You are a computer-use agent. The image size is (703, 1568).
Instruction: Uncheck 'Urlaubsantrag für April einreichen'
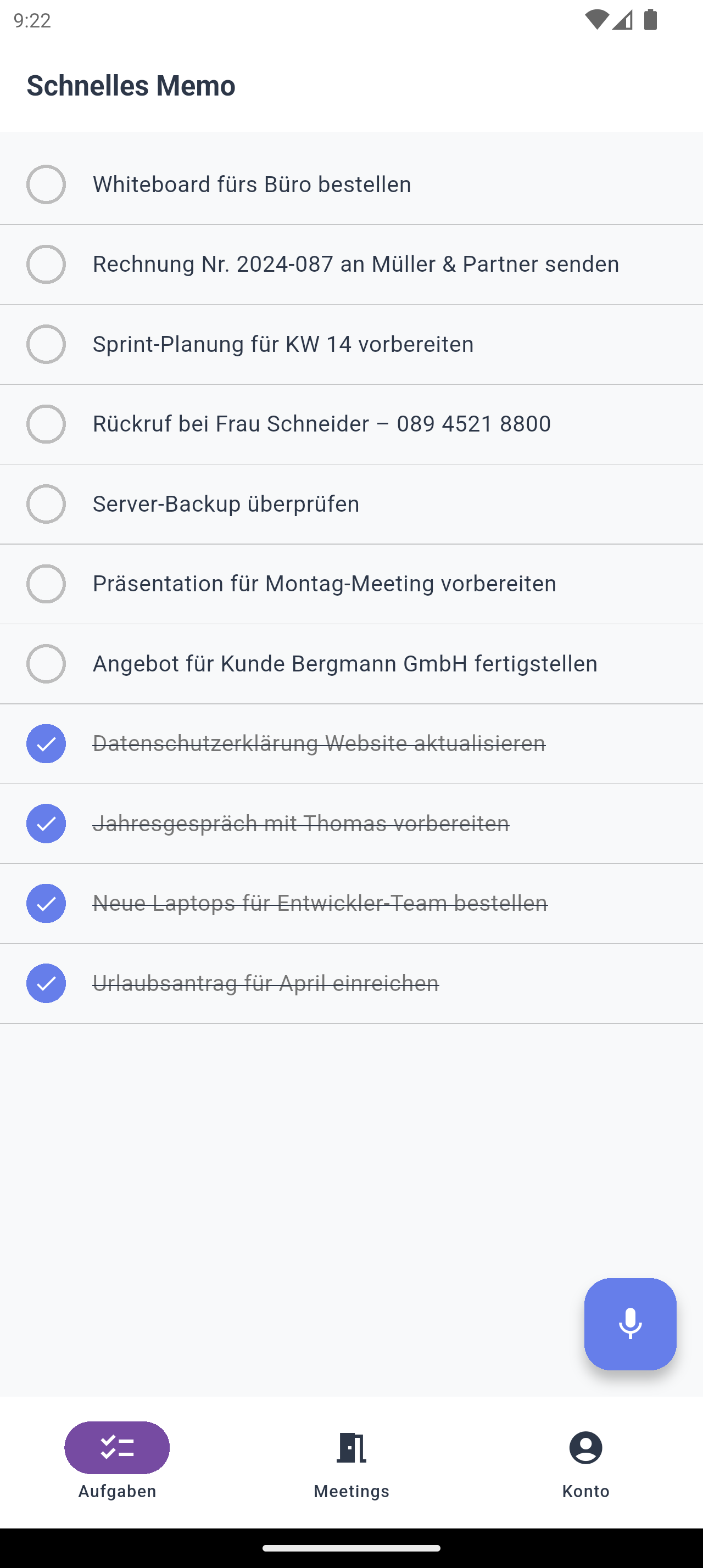point(46,983)
